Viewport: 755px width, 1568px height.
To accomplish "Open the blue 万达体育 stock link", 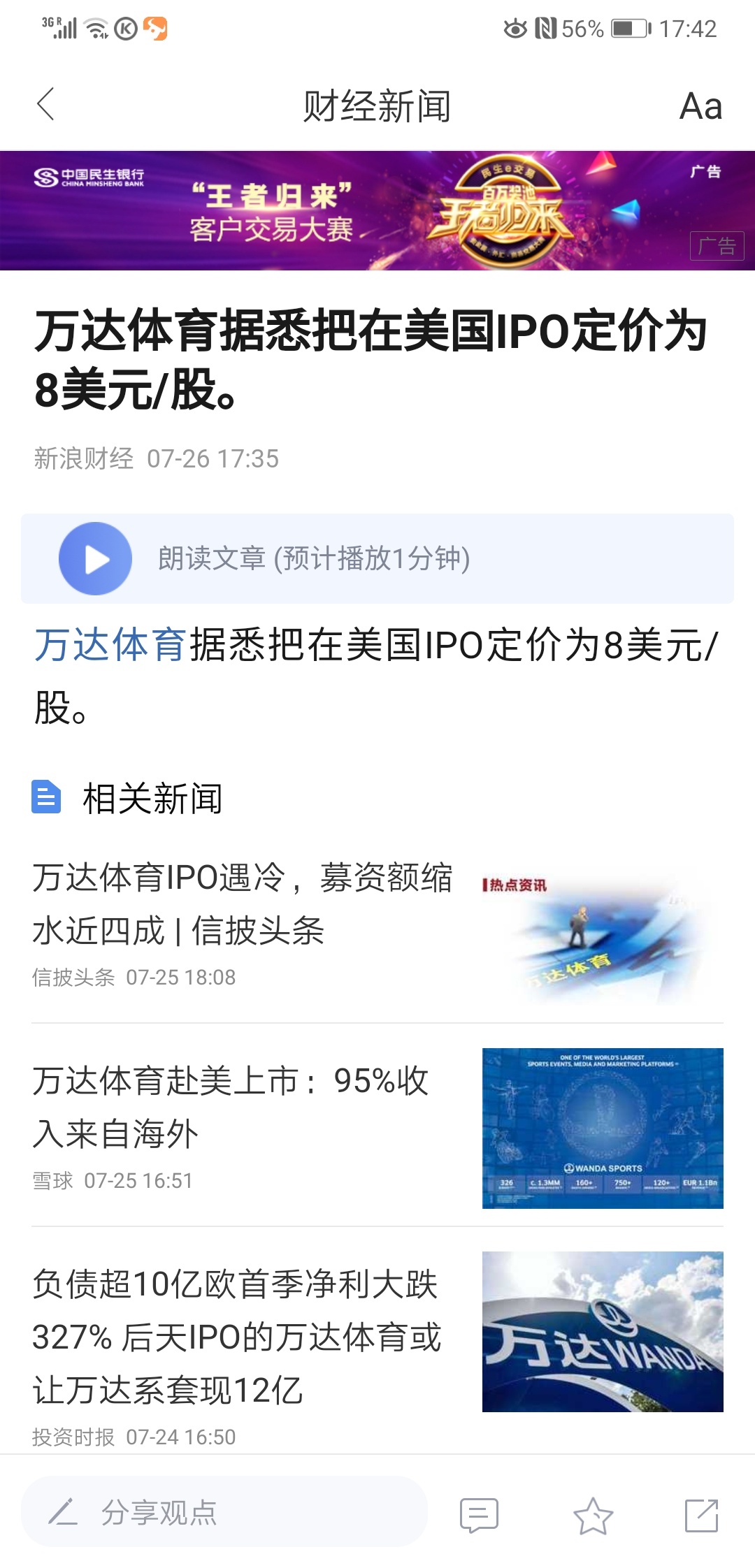I will (110, 644).
